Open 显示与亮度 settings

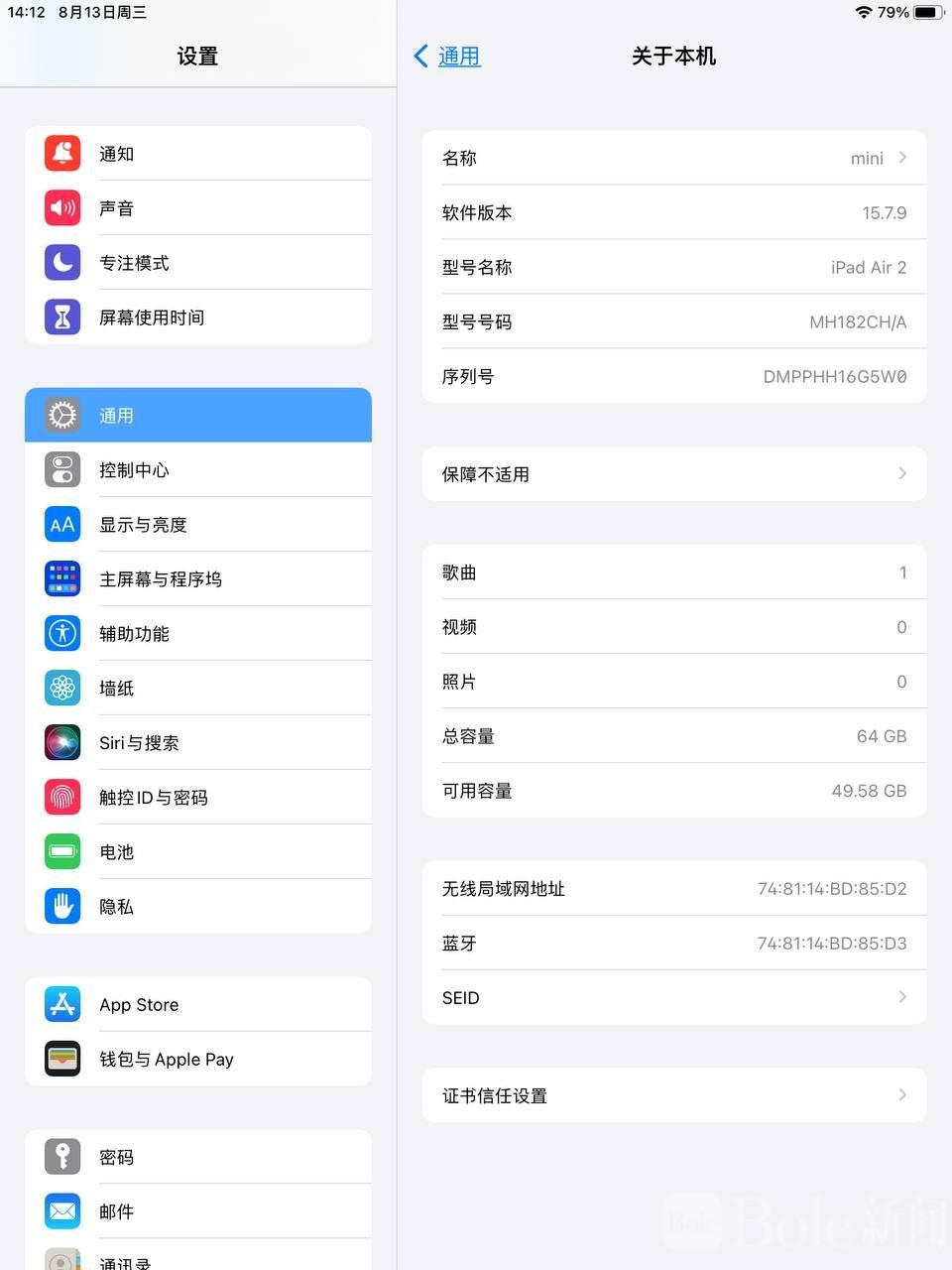pyautogui.click(x=198, y=525)
